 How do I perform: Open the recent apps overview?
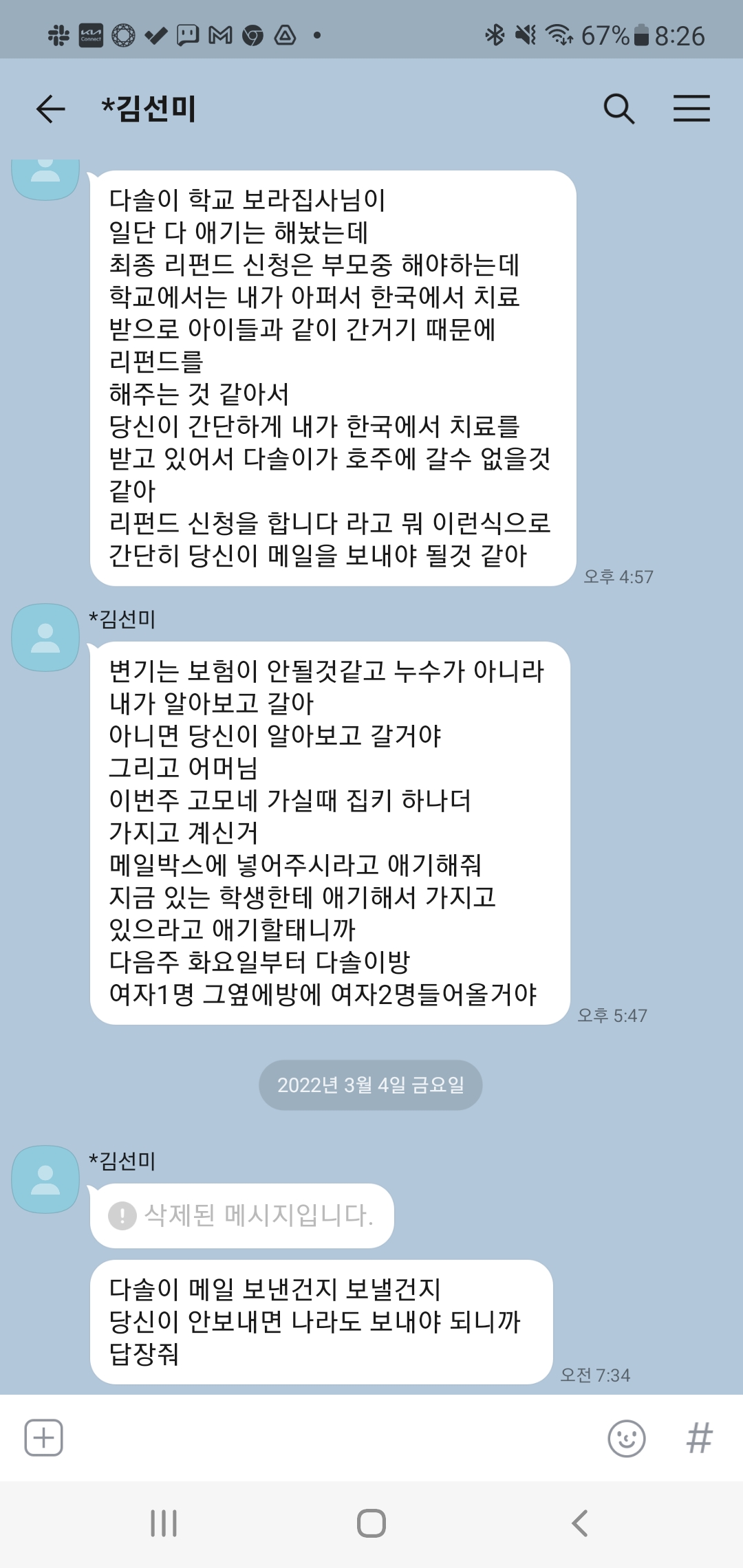[x=164, y=1523]
